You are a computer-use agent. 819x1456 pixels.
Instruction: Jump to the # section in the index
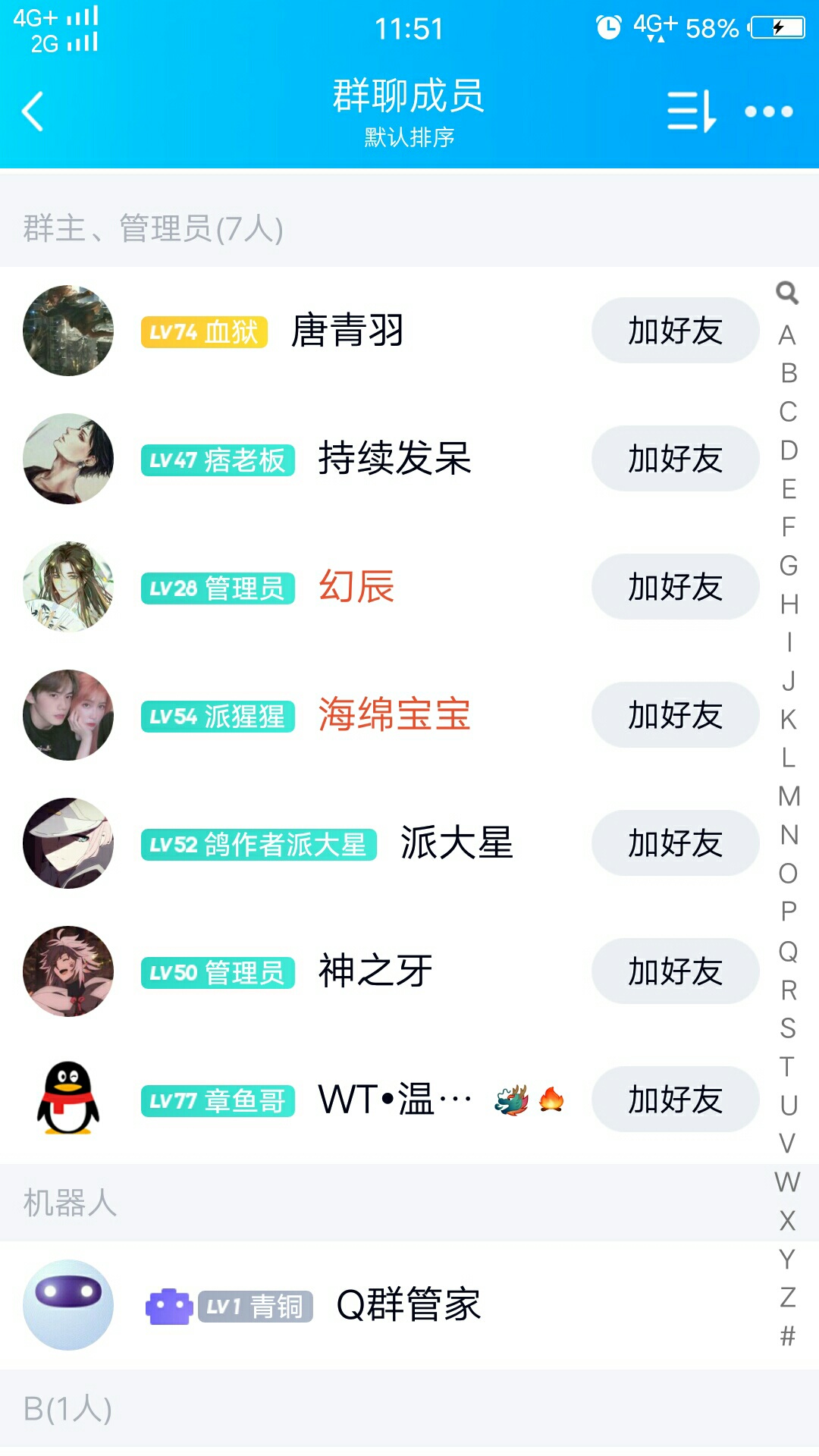[x=788, y=1336]
